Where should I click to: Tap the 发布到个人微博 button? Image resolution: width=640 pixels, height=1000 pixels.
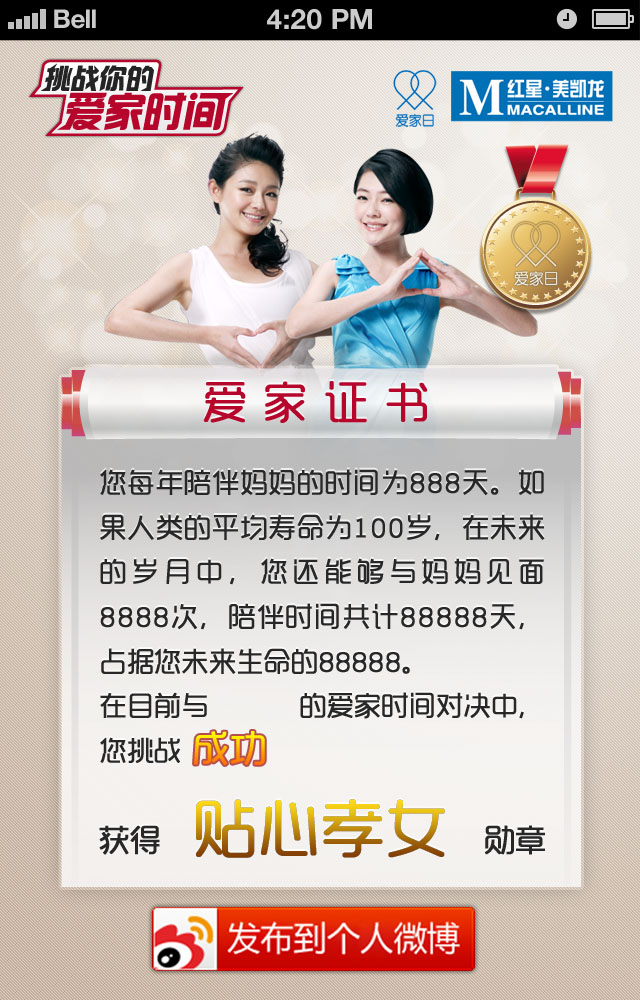[x=314, y=939]
